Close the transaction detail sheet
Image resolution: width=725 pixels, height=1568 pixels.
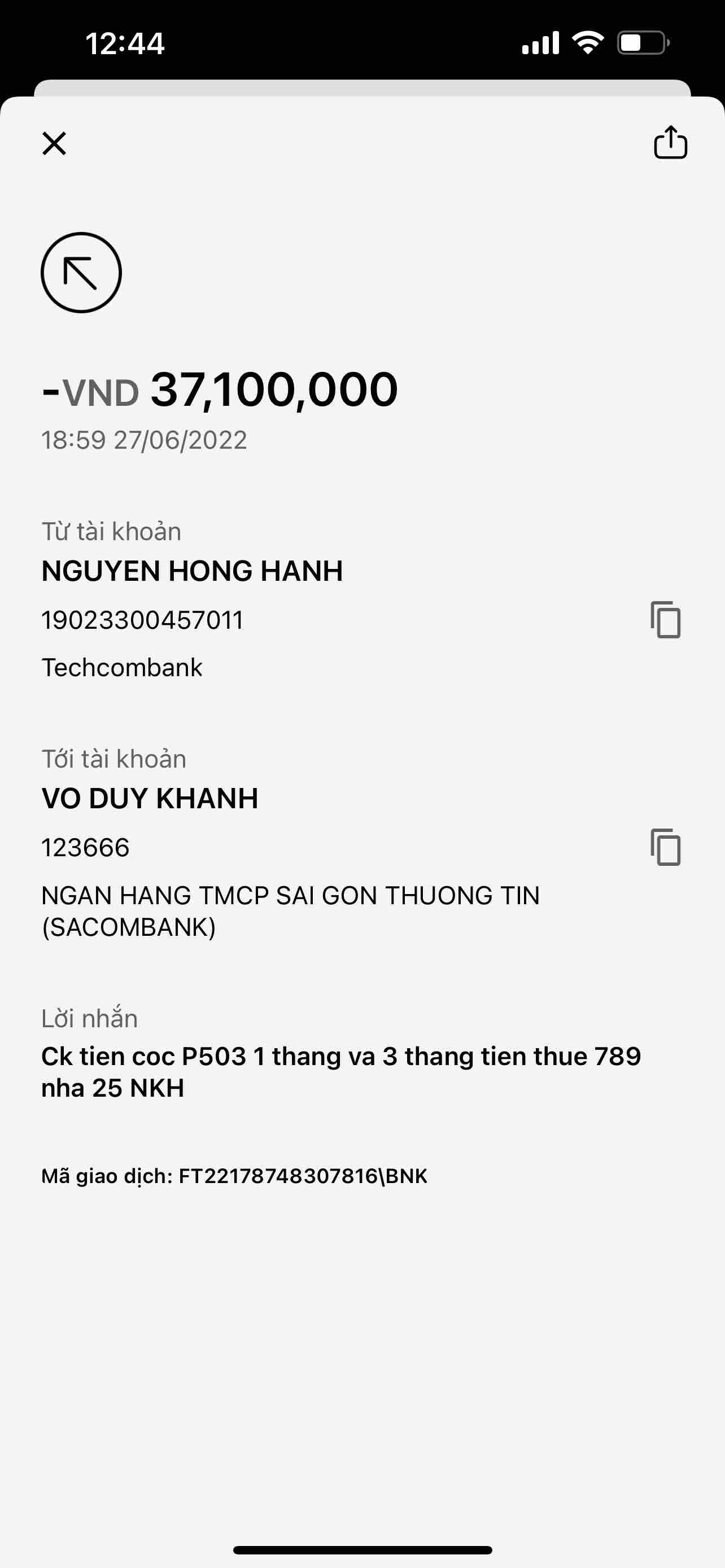(54, 144)
